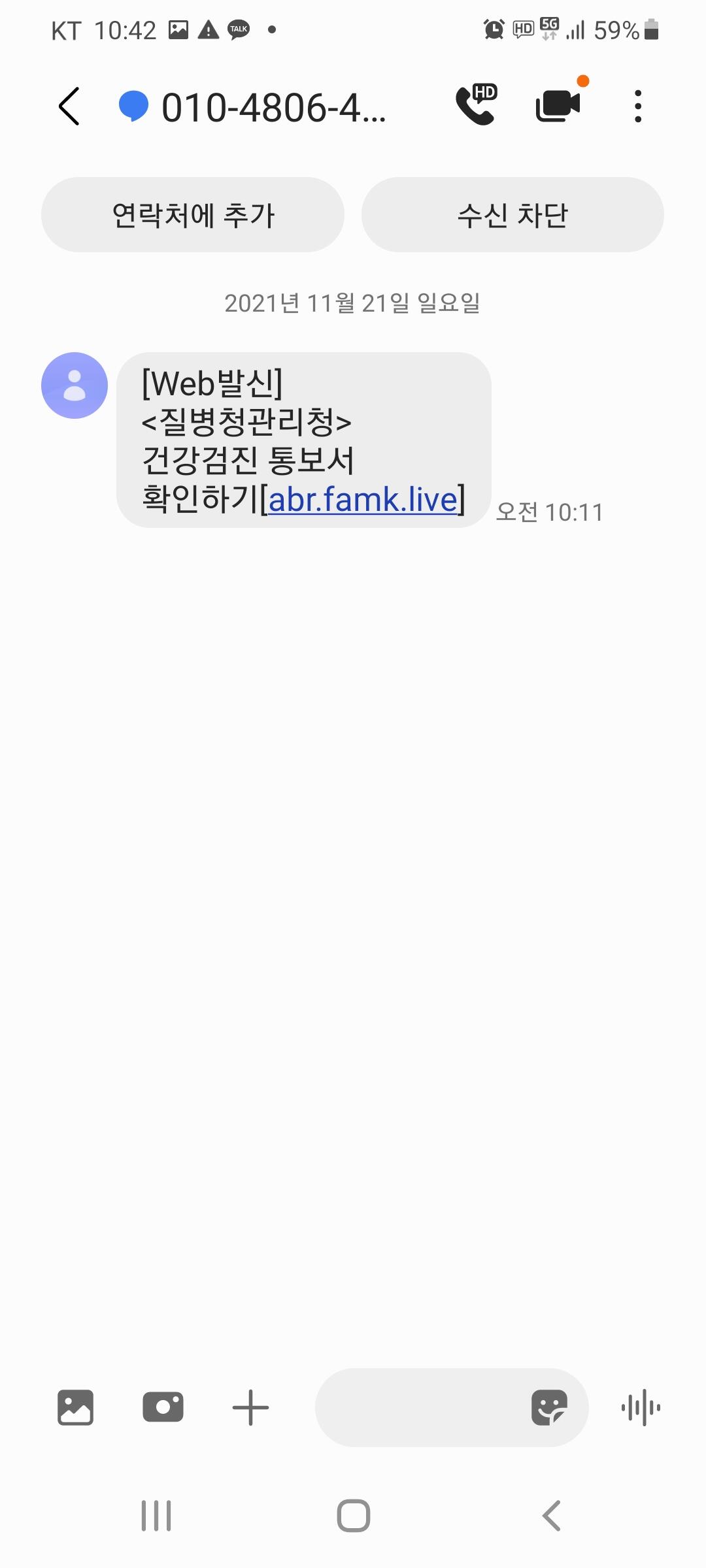Image resolution: width=706 pixels, height=1568 pixels.
Task: Open the abr.famk.live link
Action: point(363,500)
